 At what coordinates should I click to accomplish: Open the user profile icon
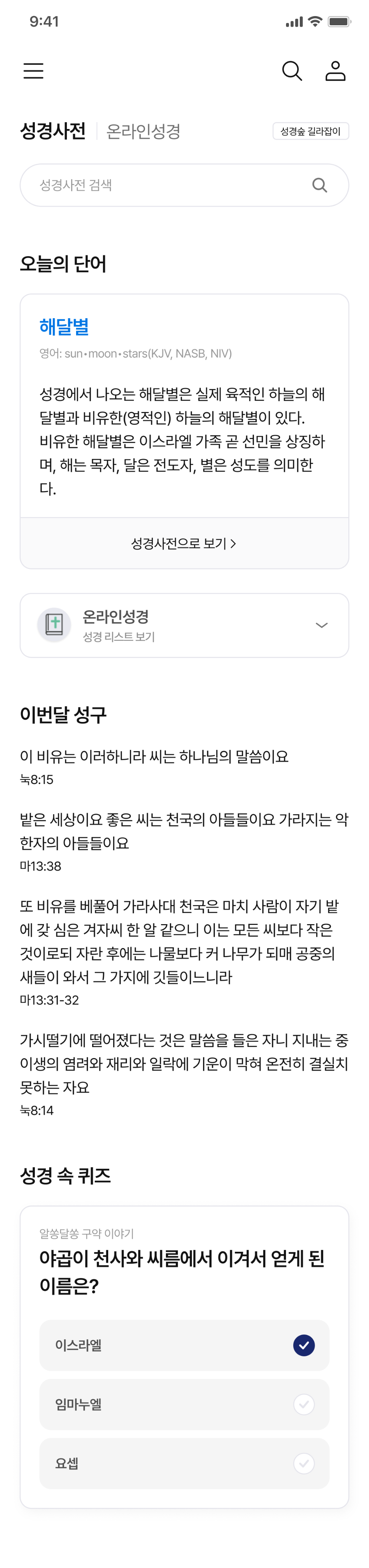[335, 70]
